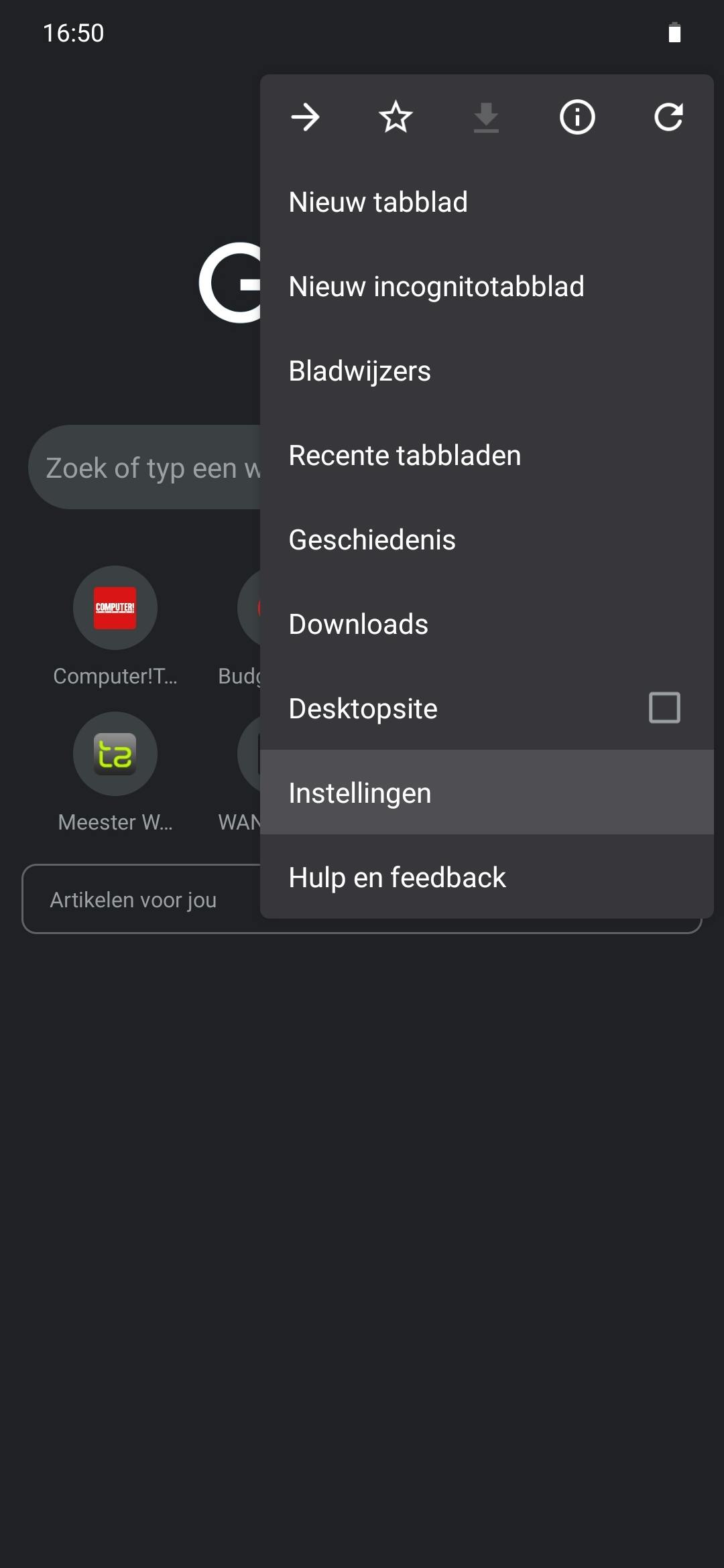Open Geschiedenis

[x=371, y=539]
